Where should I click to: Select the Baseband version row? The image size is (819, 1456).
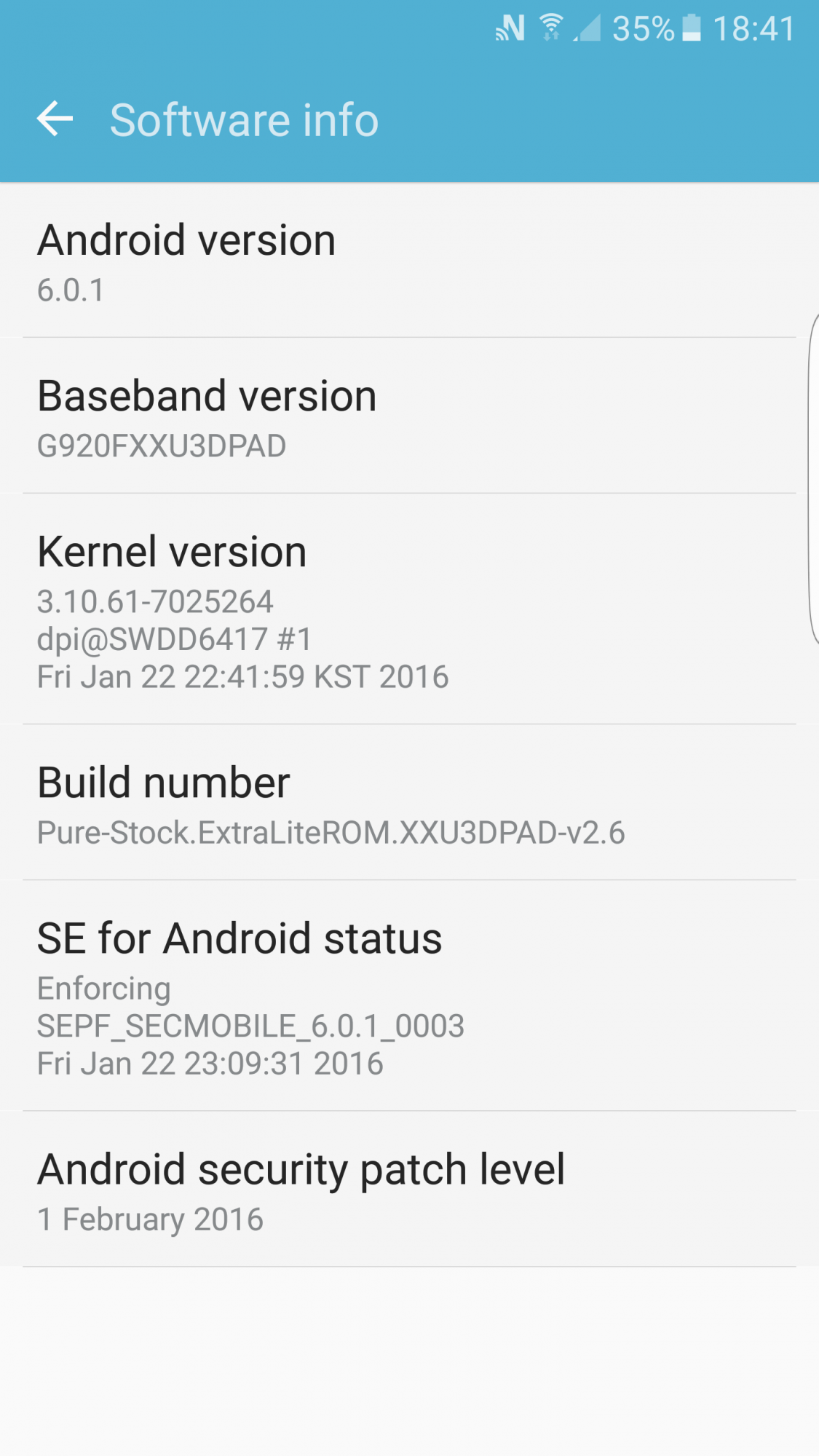[408, 416]
